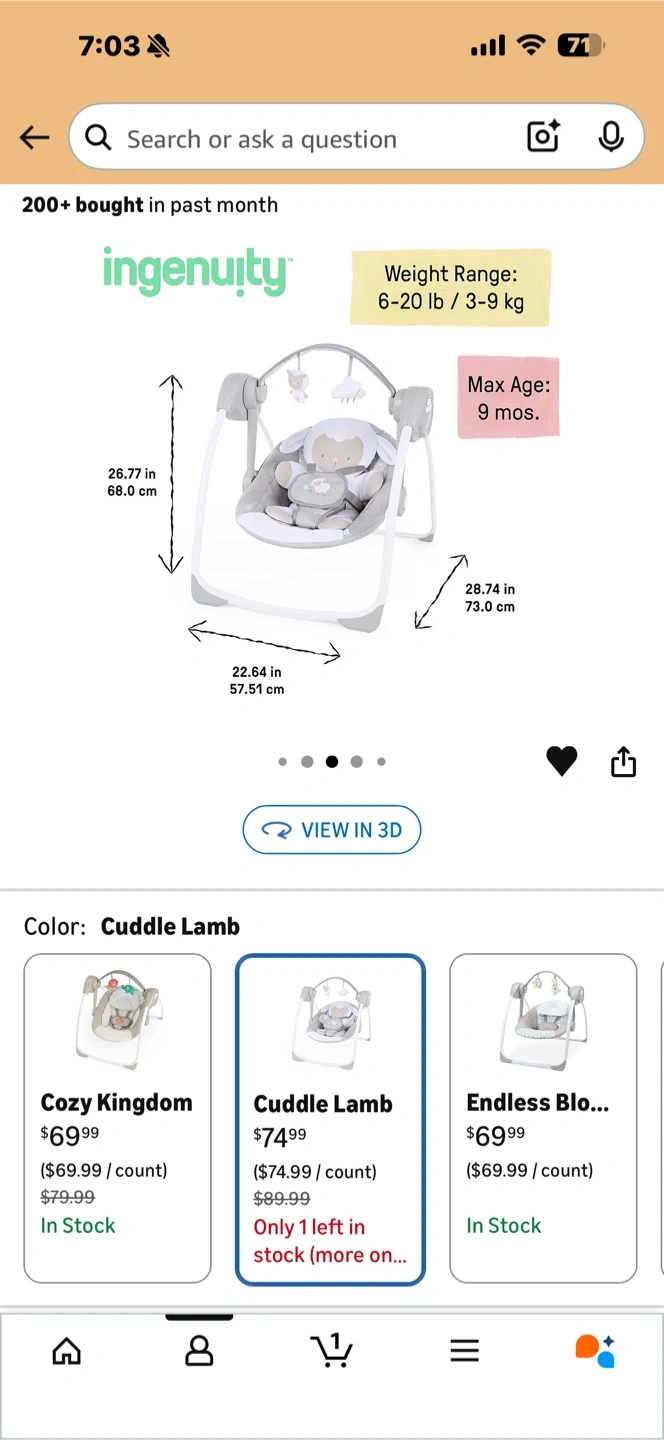The width and height of the screenshot is (664, 1440).
Task: Share this product
Action: (623, 762)
